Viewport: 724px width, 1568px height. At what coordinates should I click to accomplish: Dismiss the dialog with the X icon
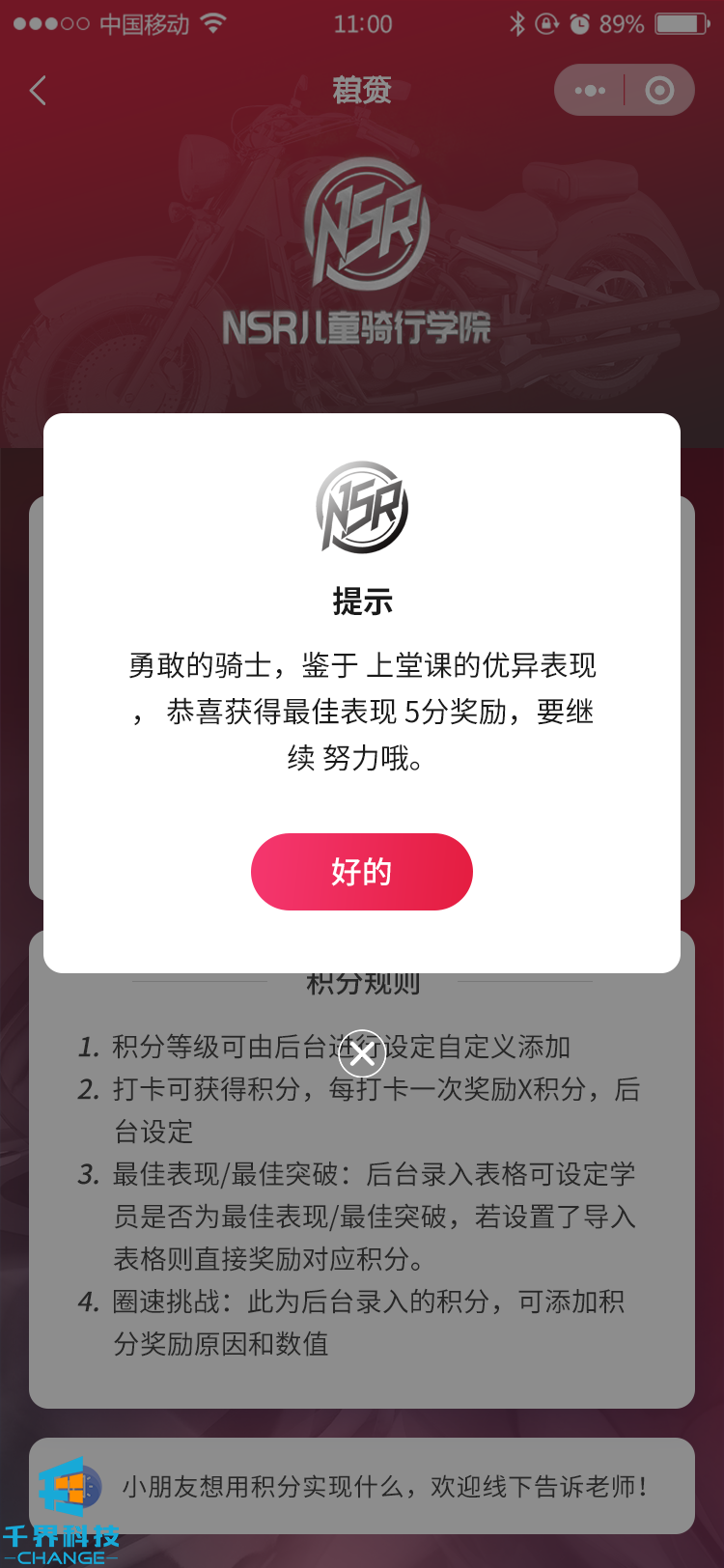click(362, 1054)
